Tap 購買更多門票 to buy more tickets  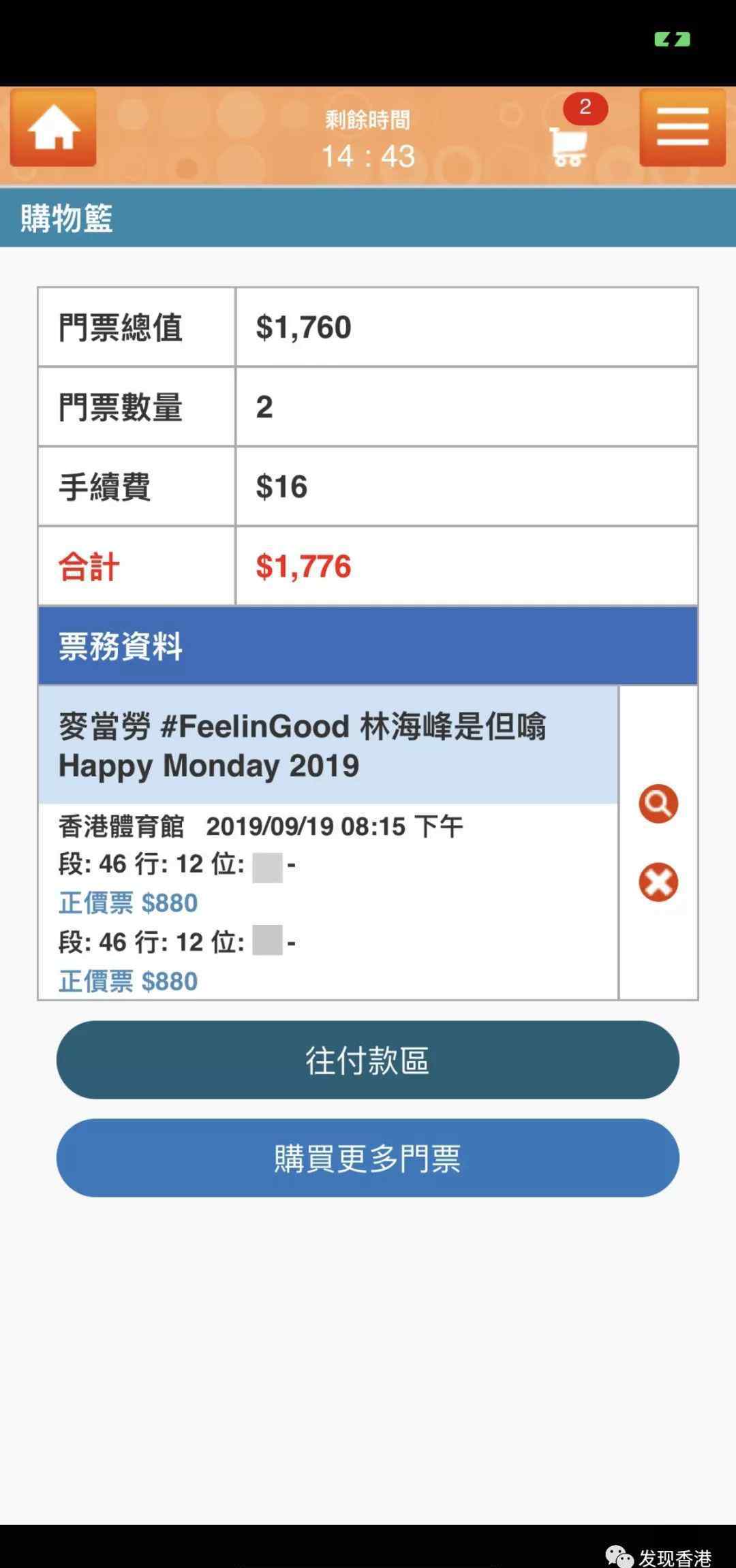click(368, 1158)
